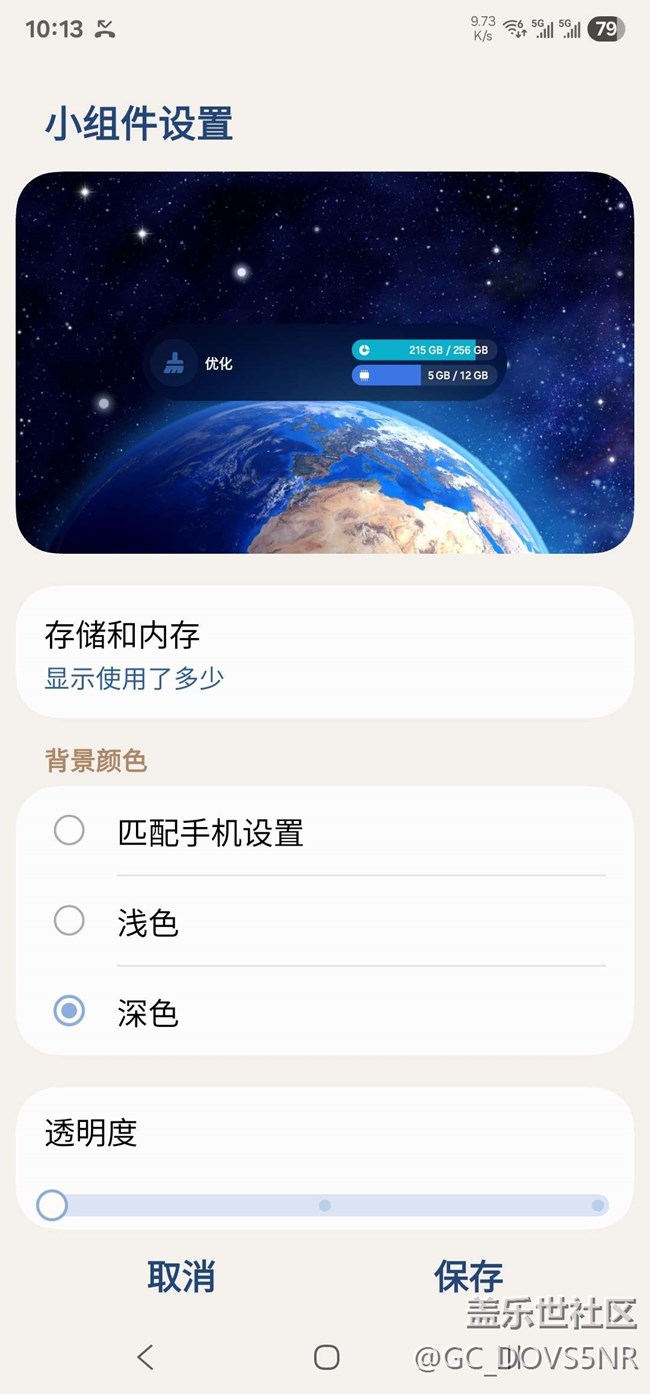
Task: Select the 深色 background option
Action: click(x=69, y=1012)
